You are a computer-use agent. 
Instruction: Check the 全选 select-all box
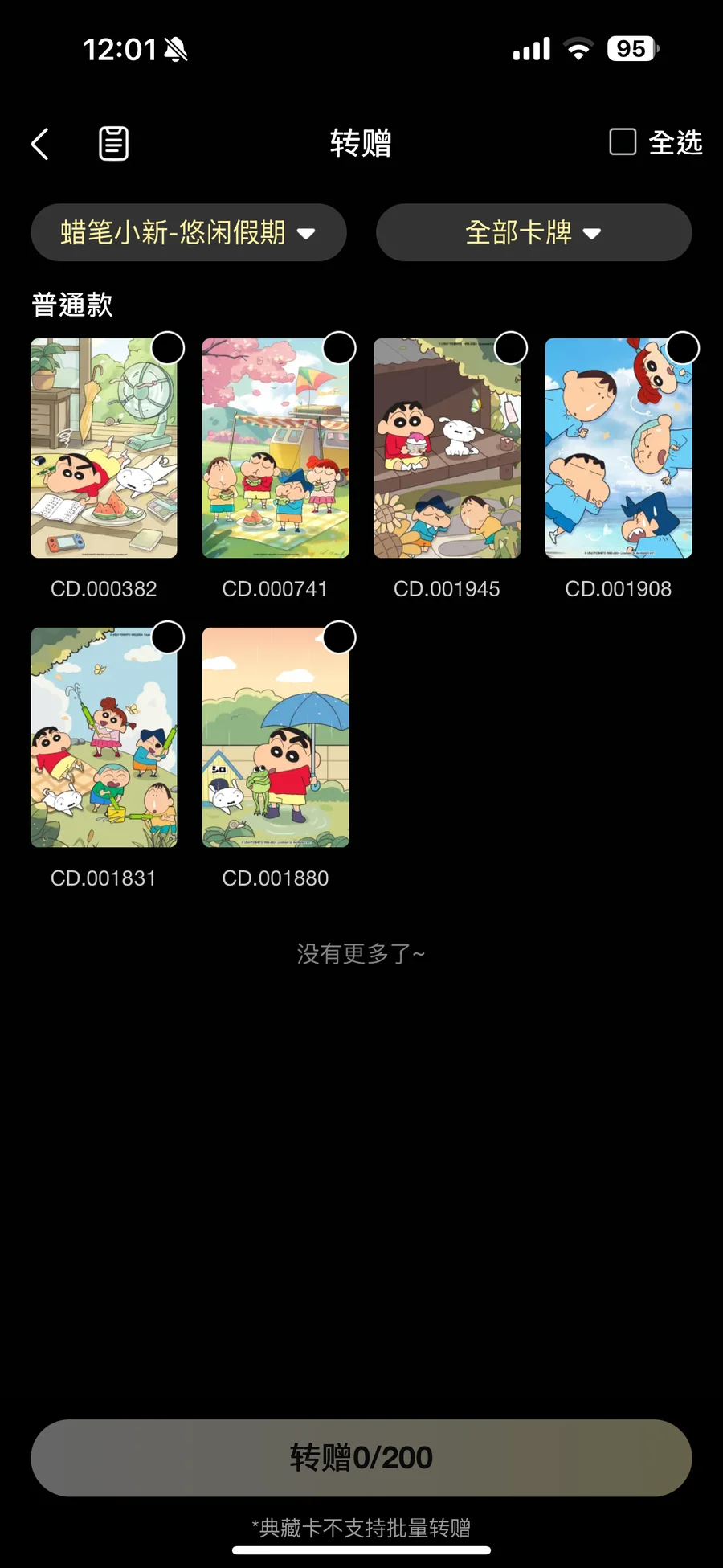pyautogui.click(x=623, y=142)
